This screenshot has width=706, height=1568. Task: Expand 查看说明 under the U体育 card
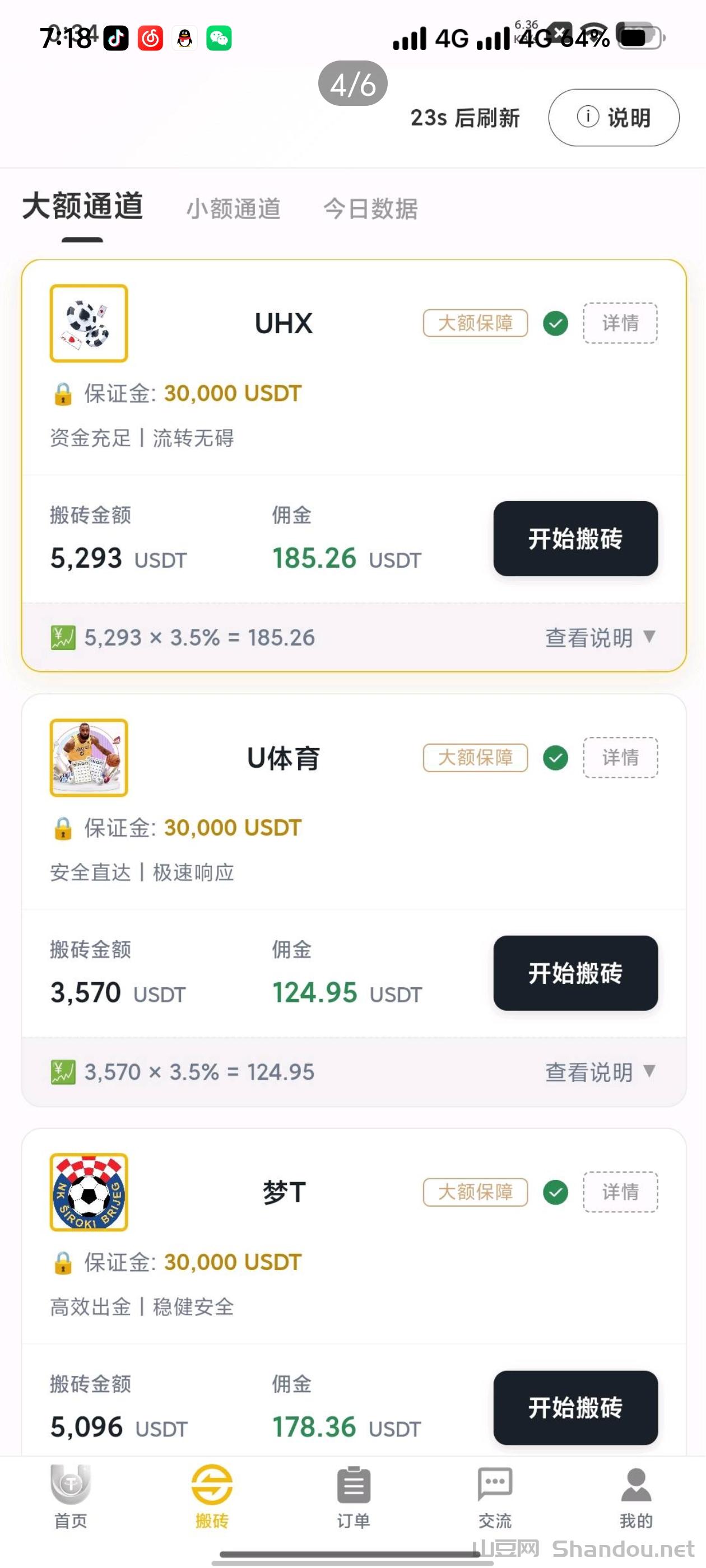(600, 1072)
